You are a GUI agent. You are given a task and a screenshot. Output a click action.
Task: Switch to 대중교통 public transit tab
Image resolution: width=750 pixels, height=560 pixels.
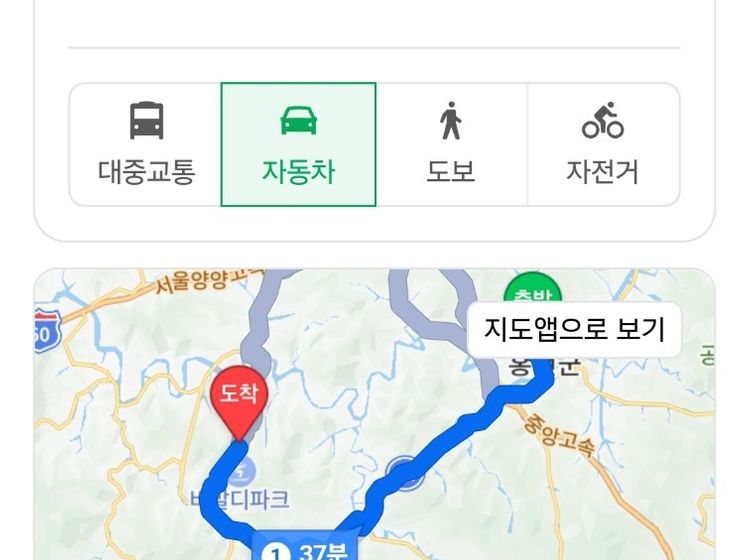pyautogui.click(x=146, y=145)
